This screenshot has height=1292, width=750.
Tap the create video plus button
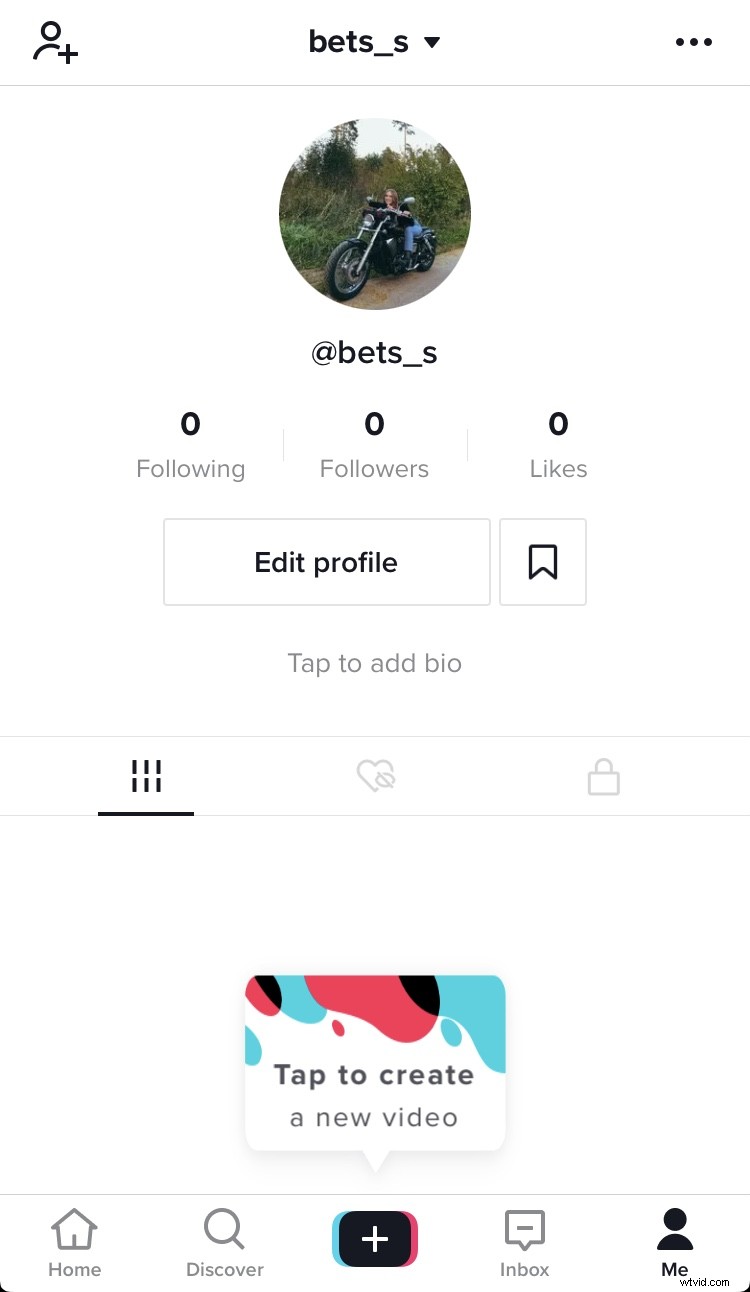click(x=375, y=1238)
